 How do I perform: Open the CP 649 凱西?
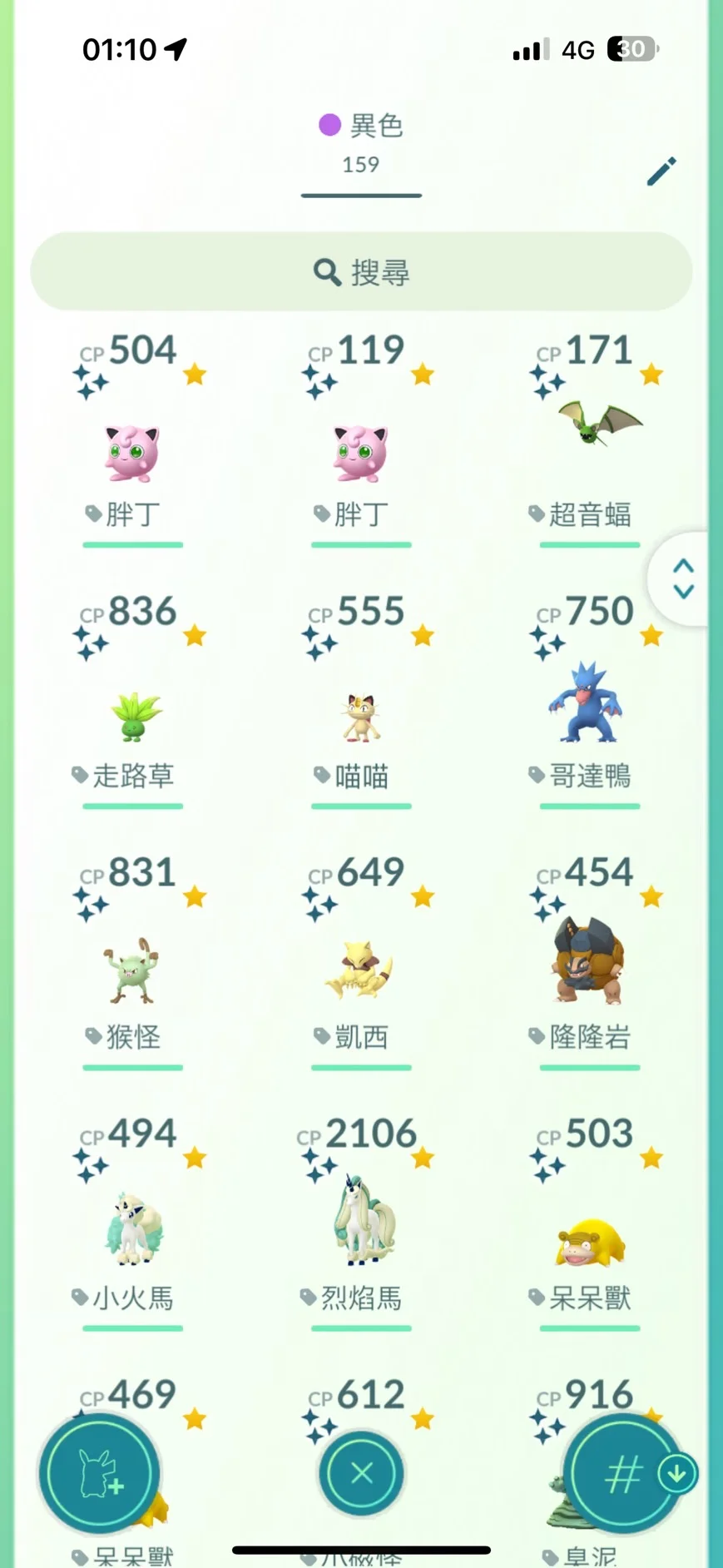361,962
